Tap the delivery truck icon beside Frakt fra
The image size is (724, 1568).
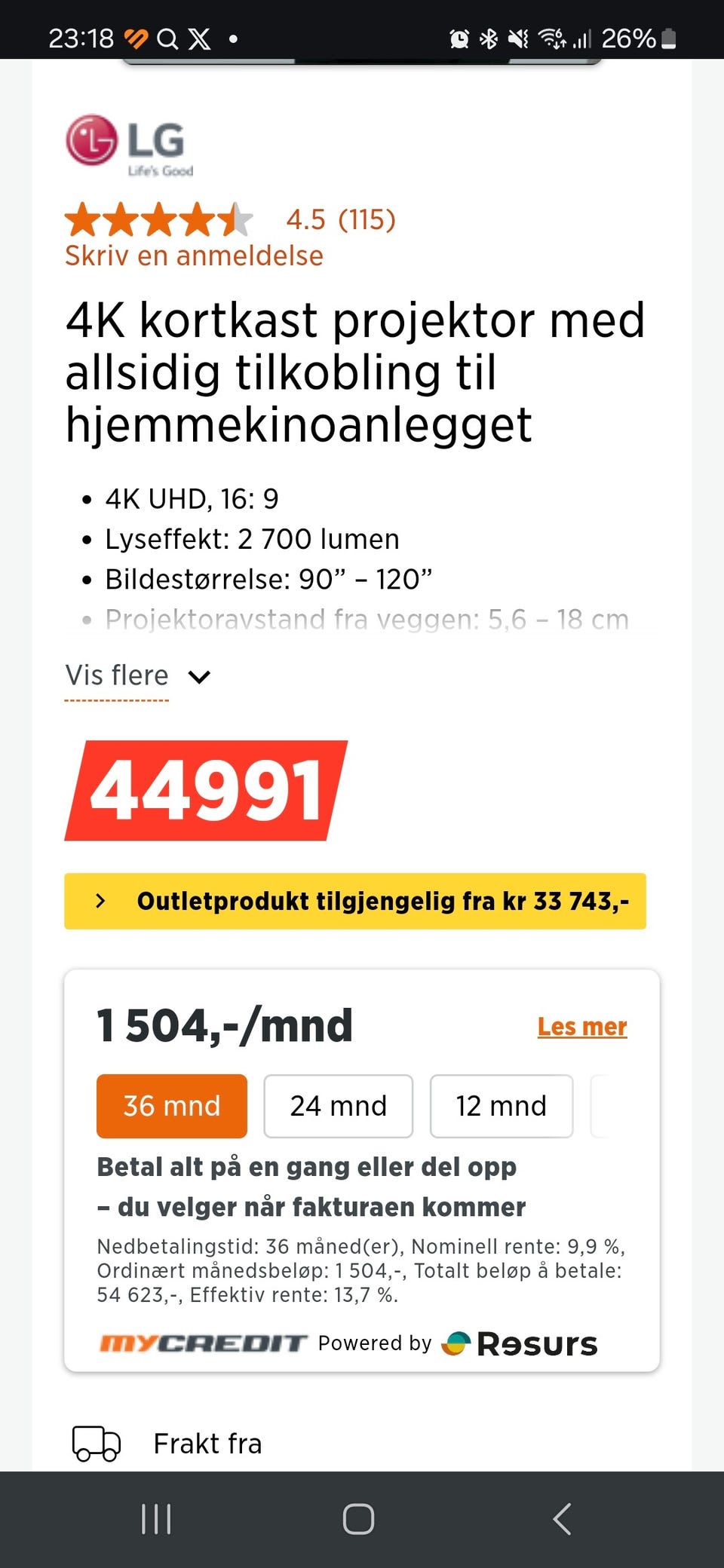pyautogui.click(x=96, y=1443)
